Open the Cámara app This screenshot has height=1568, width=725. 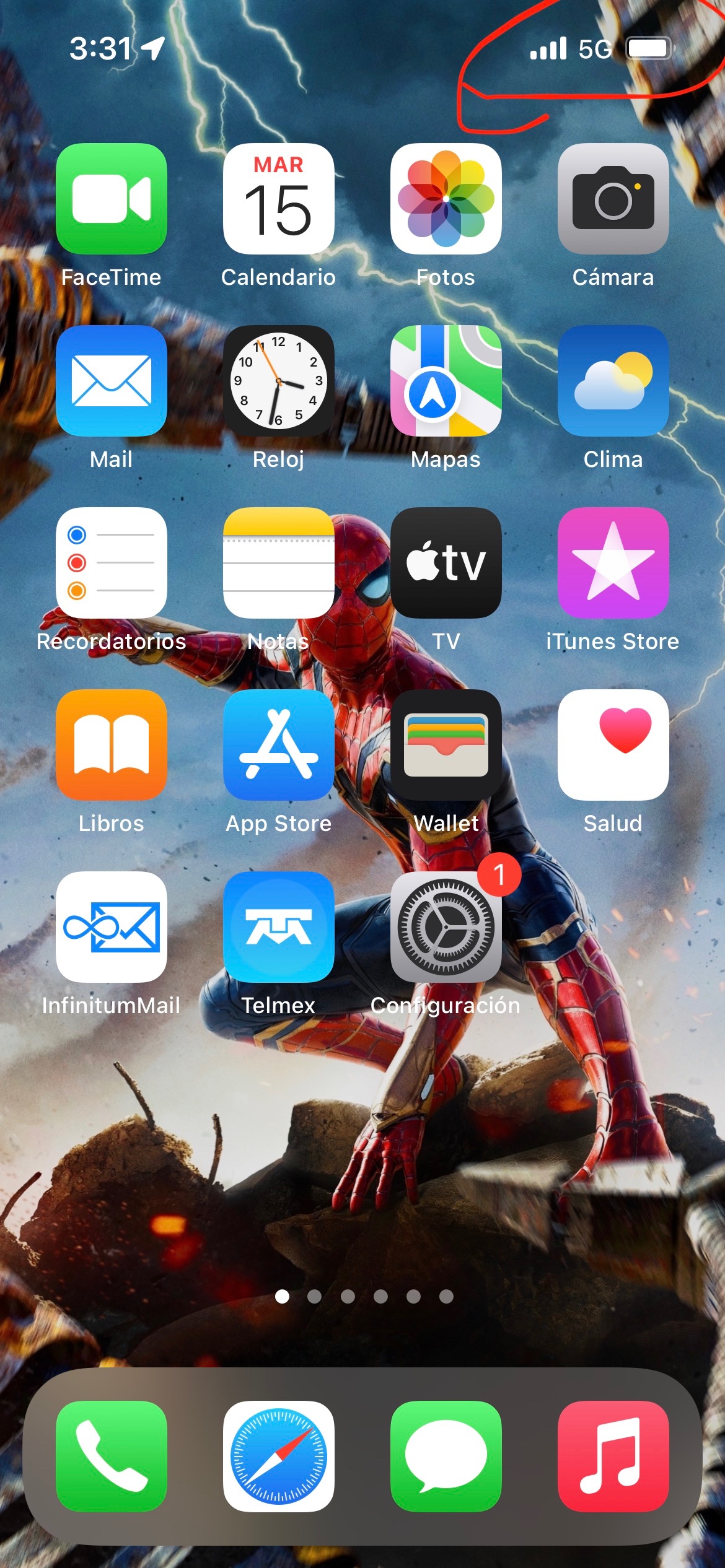point(613,199)
